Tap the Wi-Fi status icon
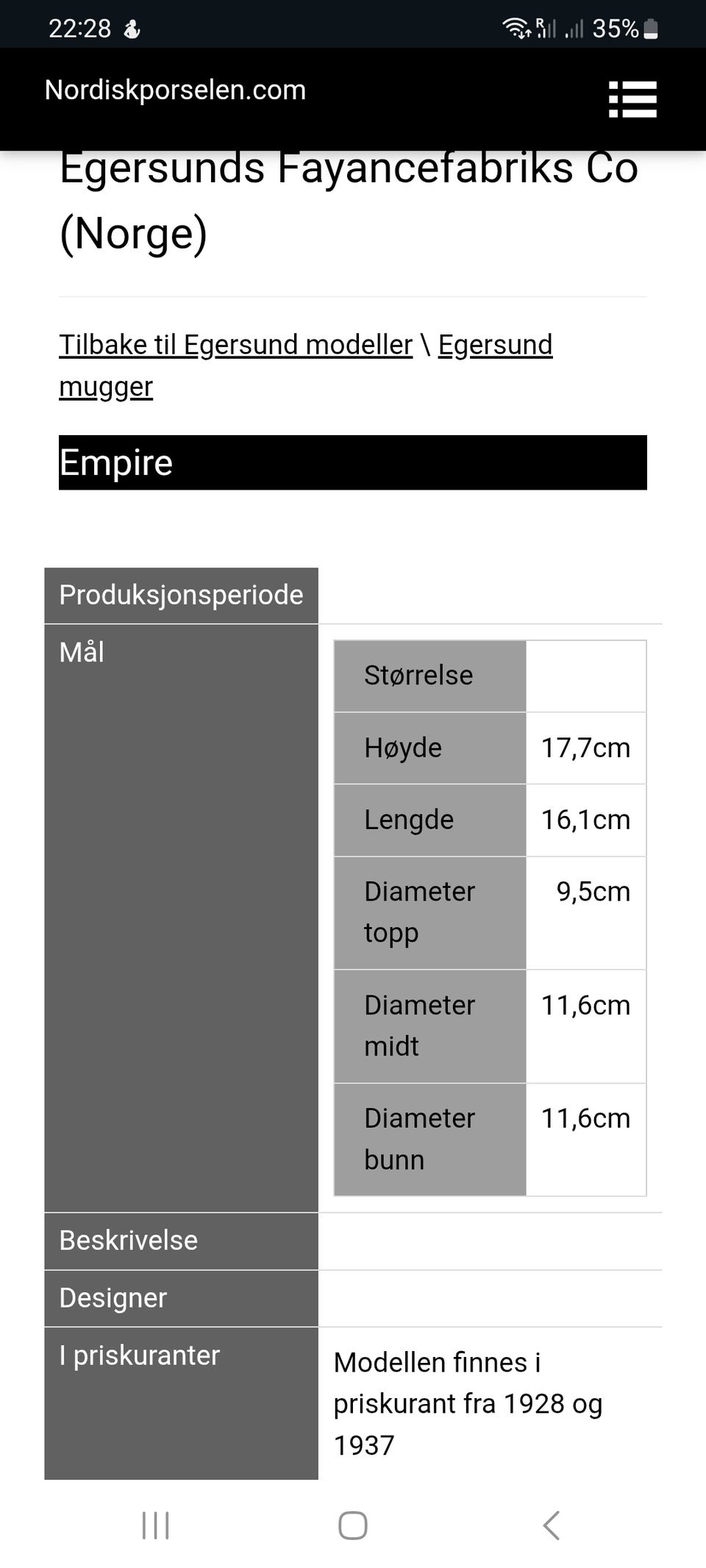 [x=516, y=28]
